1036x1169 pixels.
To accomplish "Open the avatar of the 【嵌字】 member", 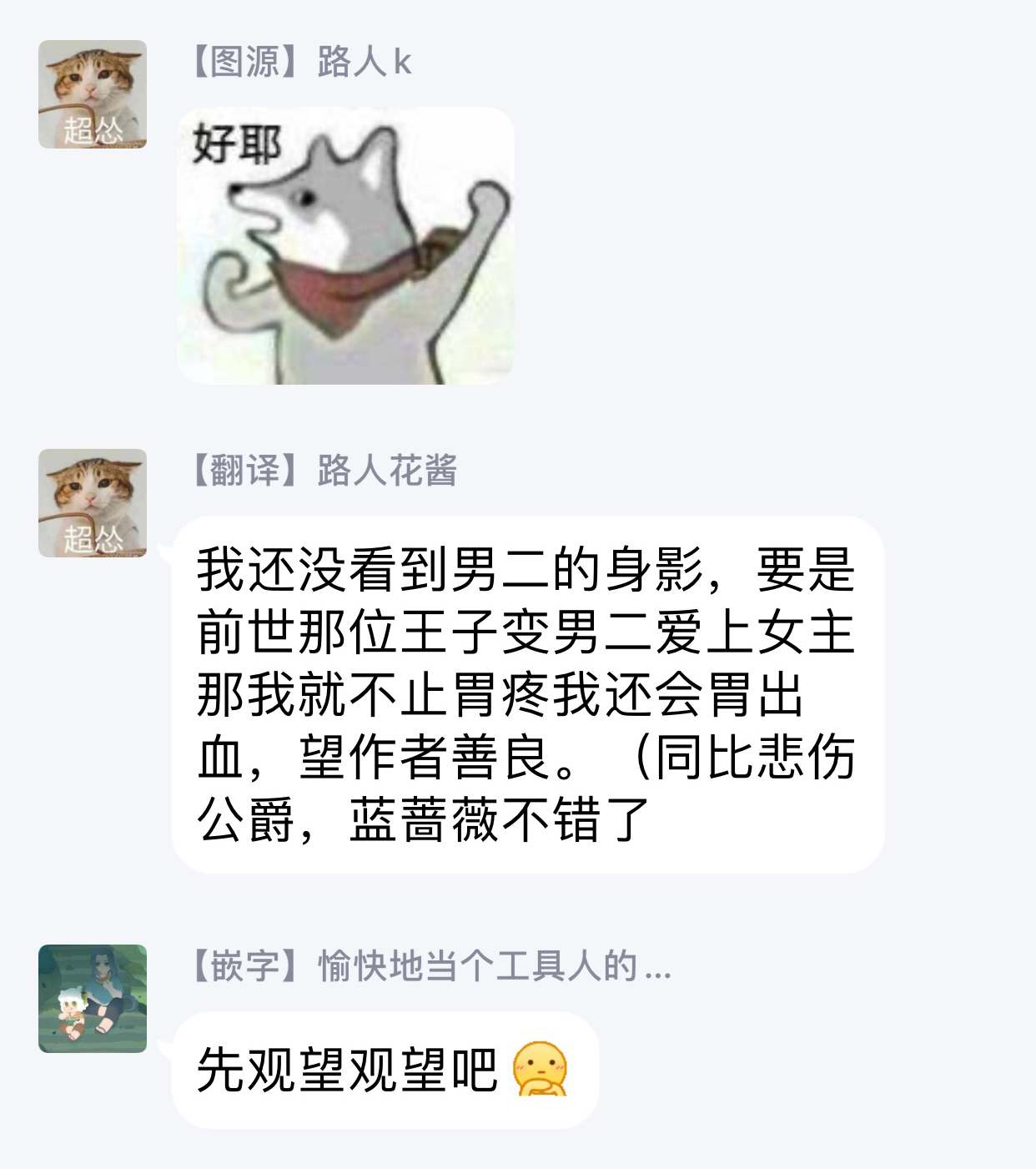I will tap(93, 999).
